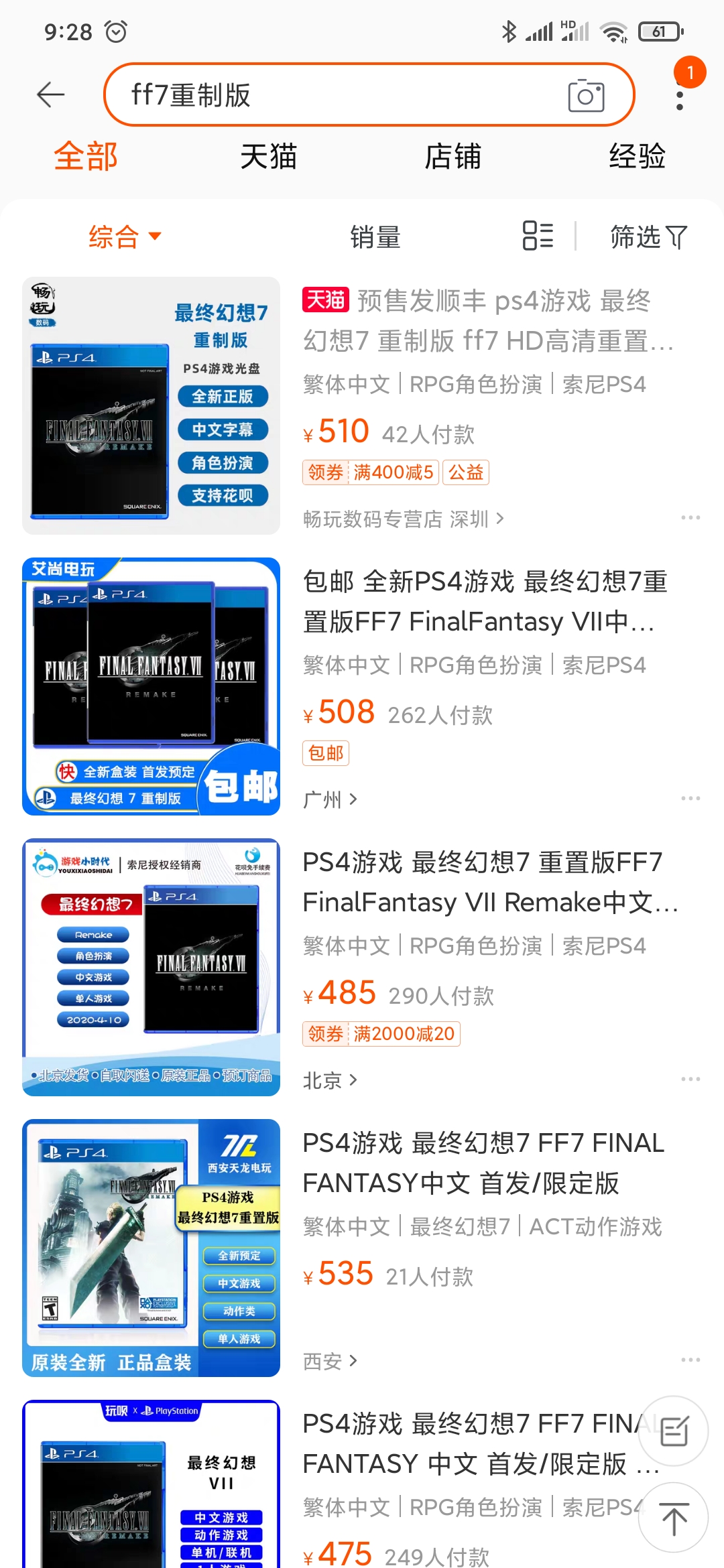Image resolution: width=724 pixels, height=1568 pixels.
Task: Tap the ff7重制版 search box
Action: 335,94
